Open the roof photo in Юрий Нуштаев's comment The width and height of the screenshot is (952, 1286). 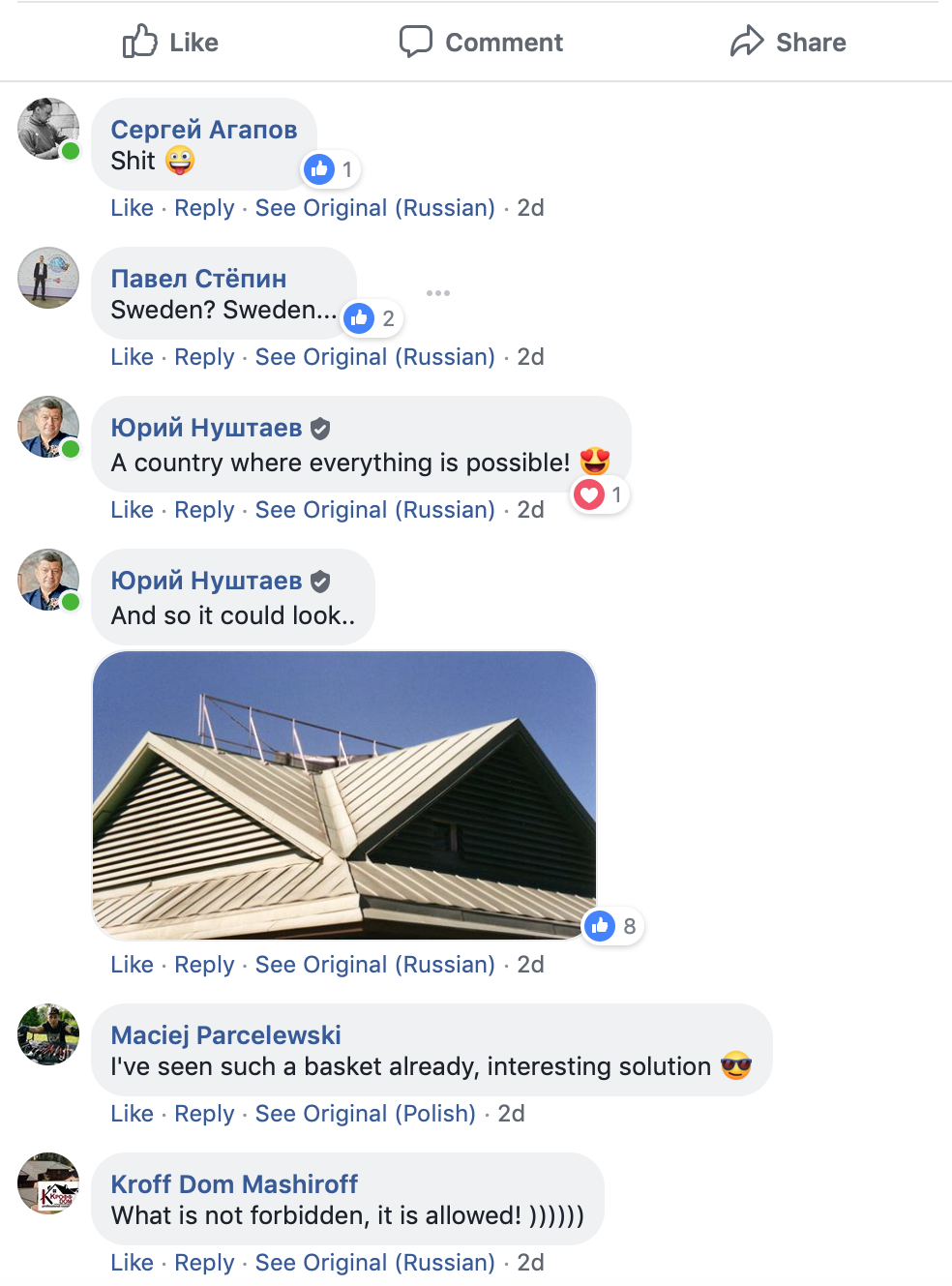[344, 794]
